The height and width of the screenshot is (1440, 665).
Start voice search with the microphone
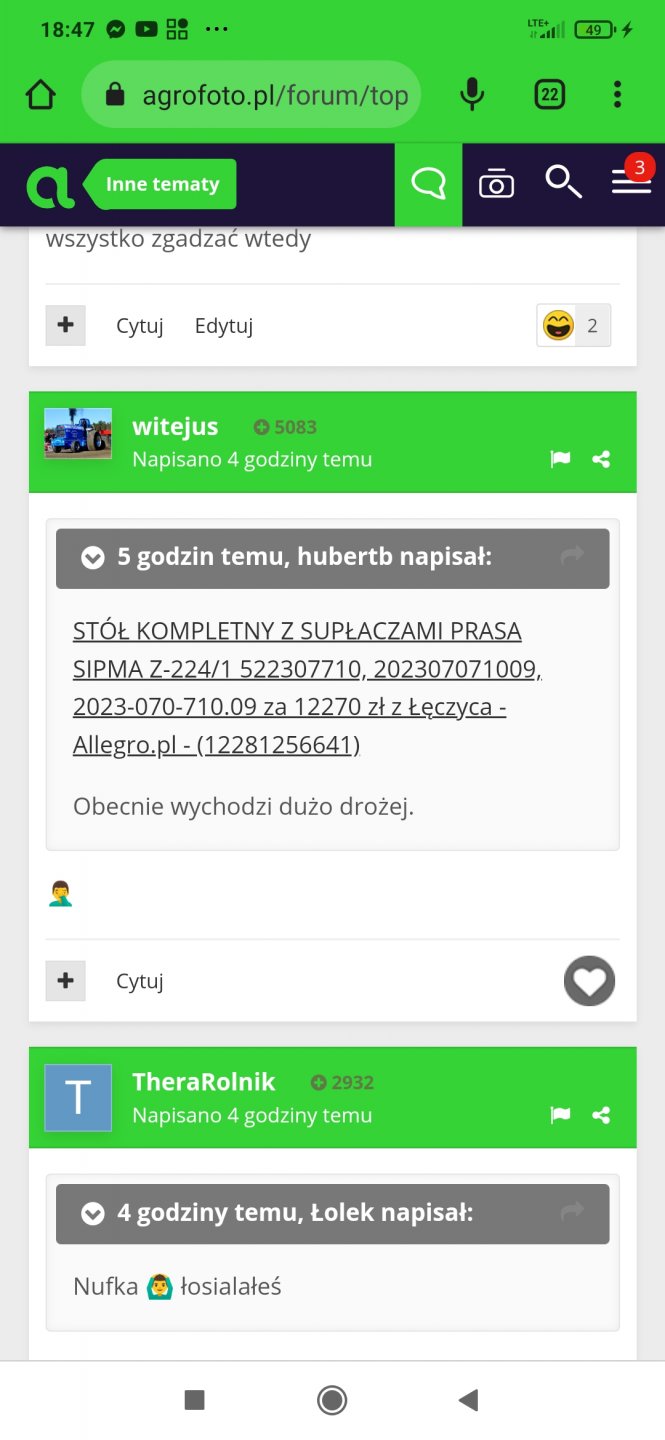472,95
